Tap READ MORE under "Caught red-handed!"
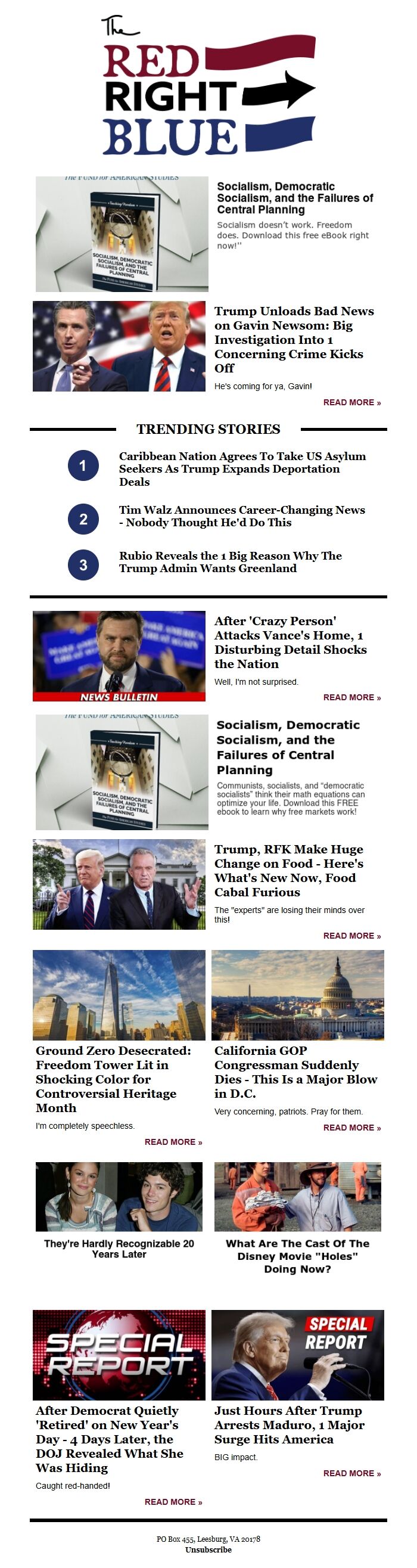417x1568 pixels. 173,1502
